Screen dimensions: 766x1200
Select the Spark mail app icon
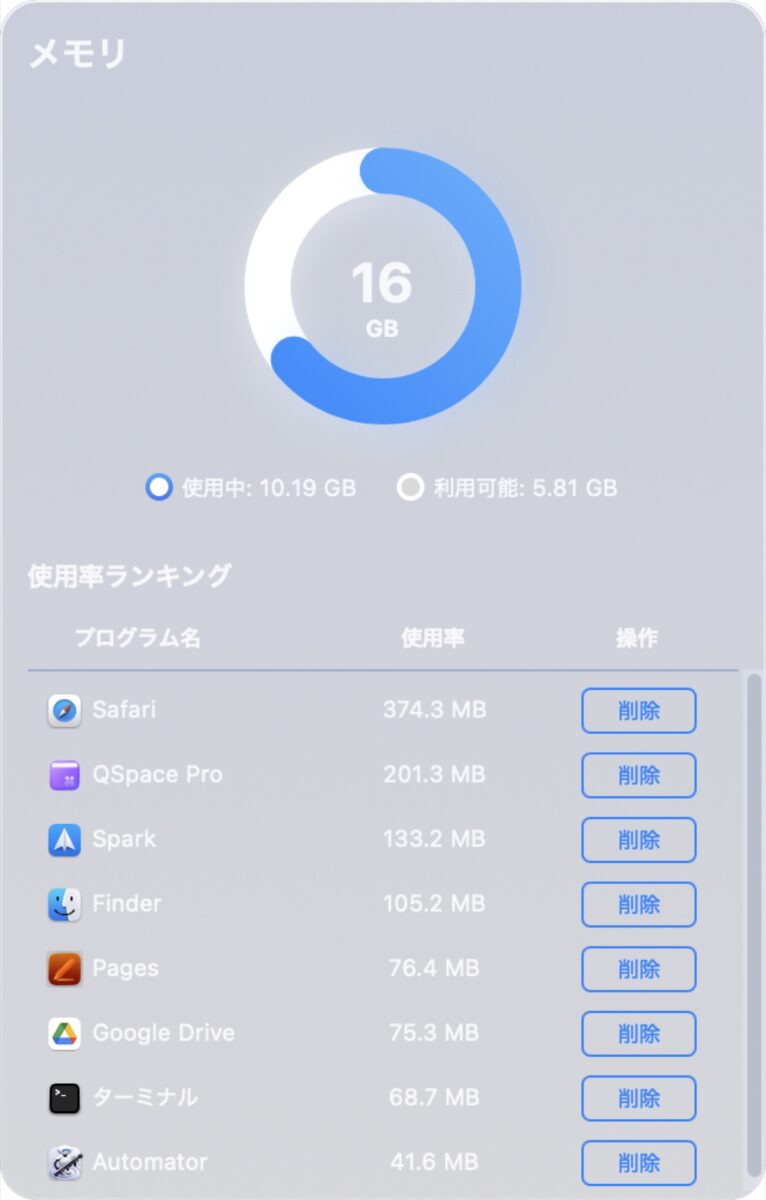[x=64, y=839]
